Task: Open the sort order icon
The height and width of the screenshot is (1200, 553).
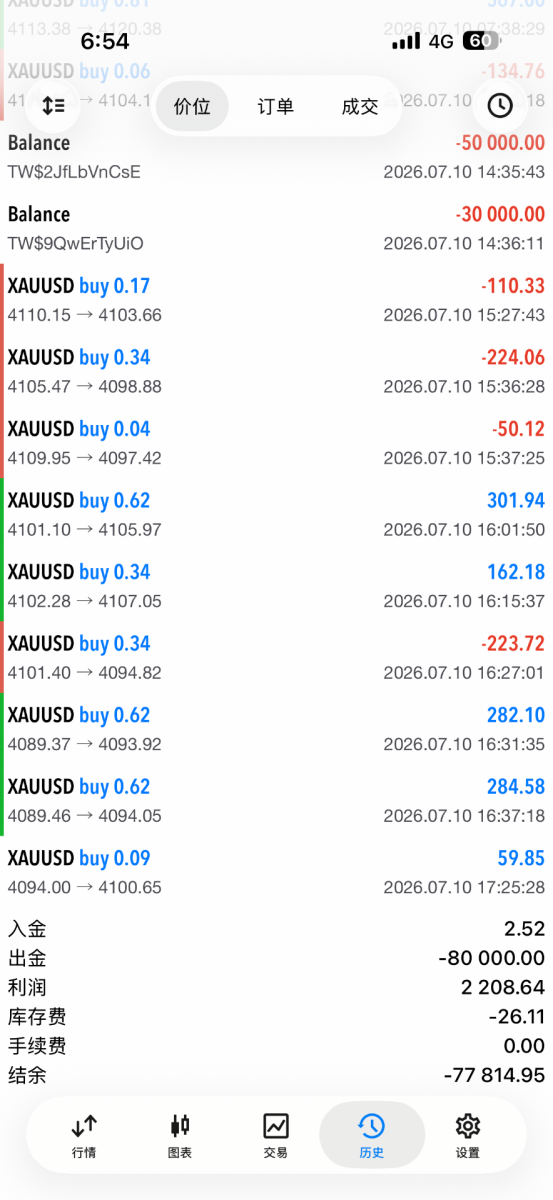Action: click(x=53, y=105)
